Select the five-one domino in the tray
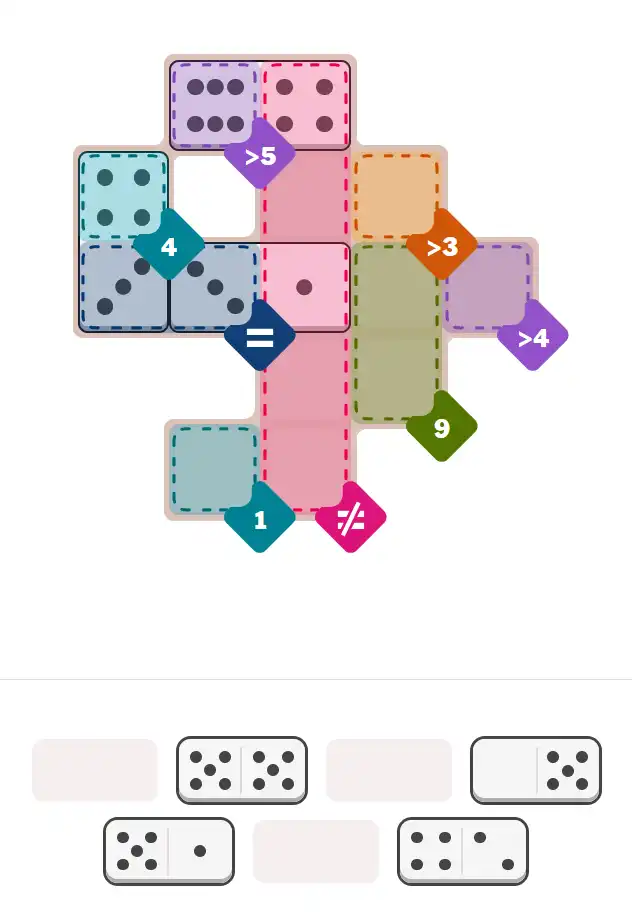Image resolution: width=632 pixels, height=923 pixels. coord(168,851)
